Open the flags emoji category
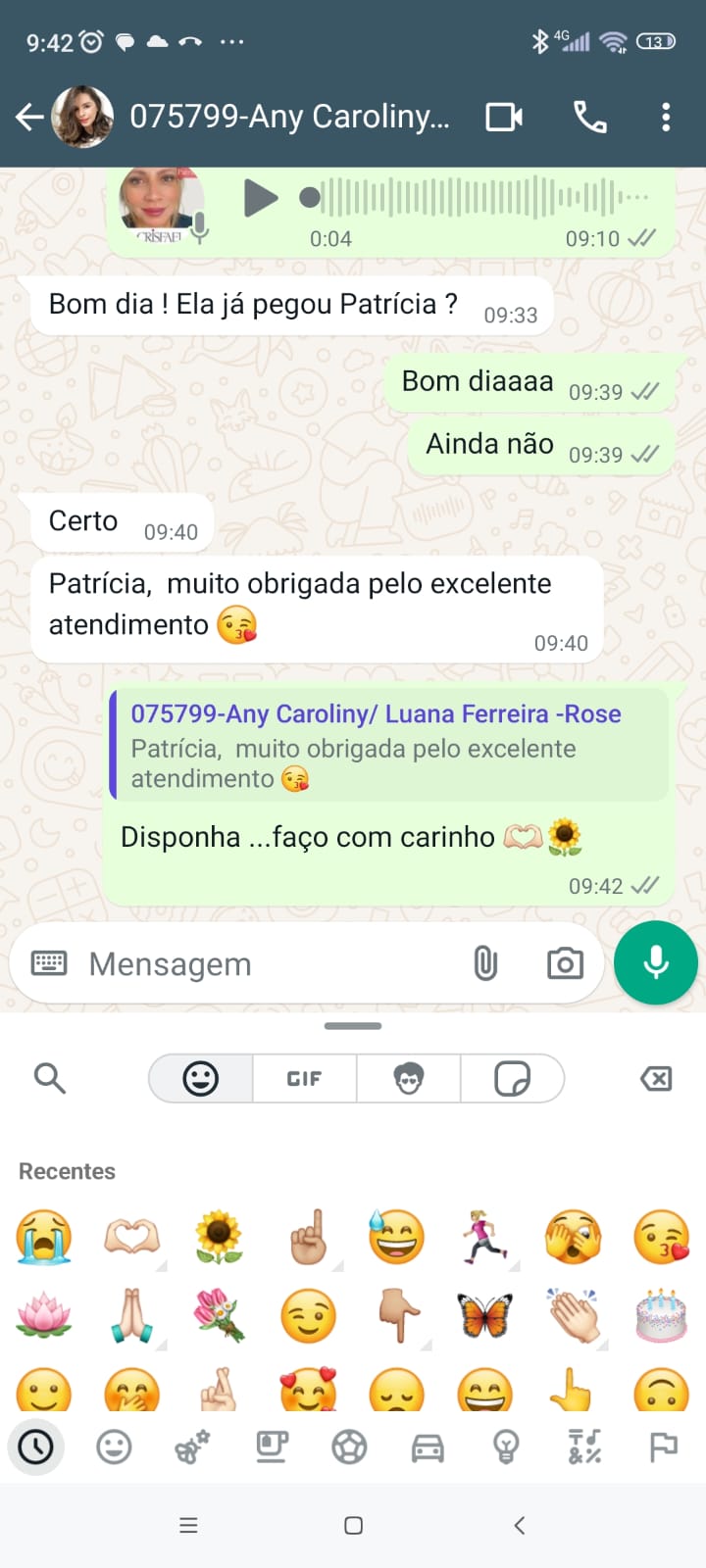The width and height of the screenshot is (706, 1568). [664, 1447]
